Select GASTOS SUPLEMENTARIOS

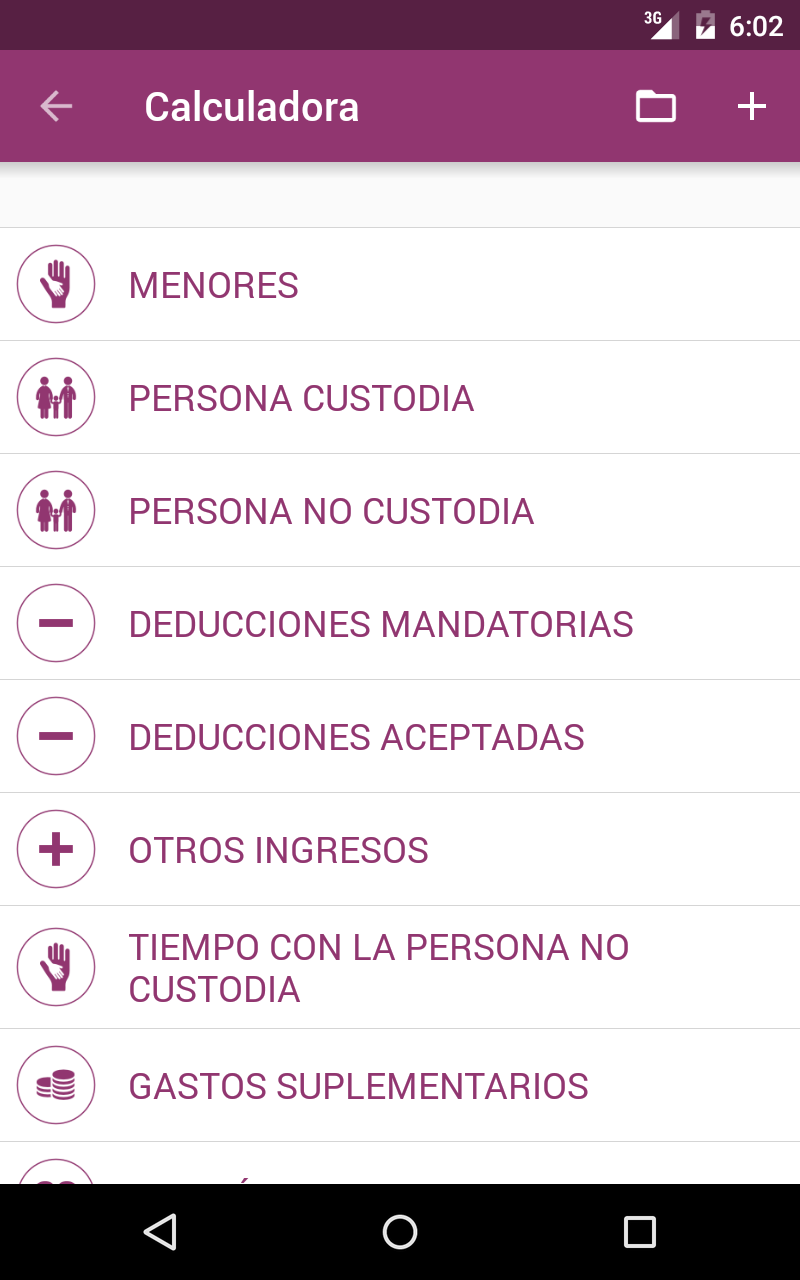coord(400,1085)
